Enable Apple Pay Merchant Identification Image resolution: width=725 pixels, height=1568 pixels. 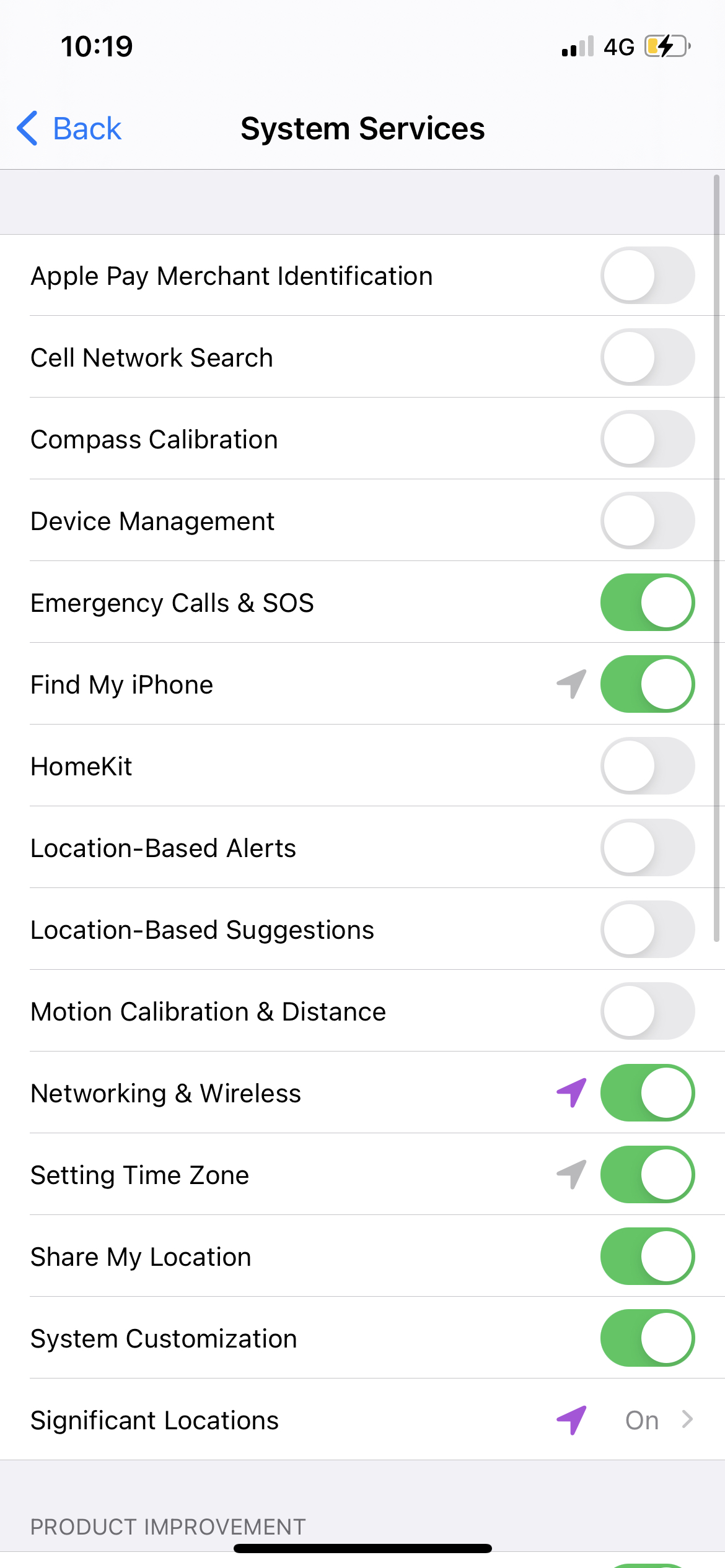point(647,276)
